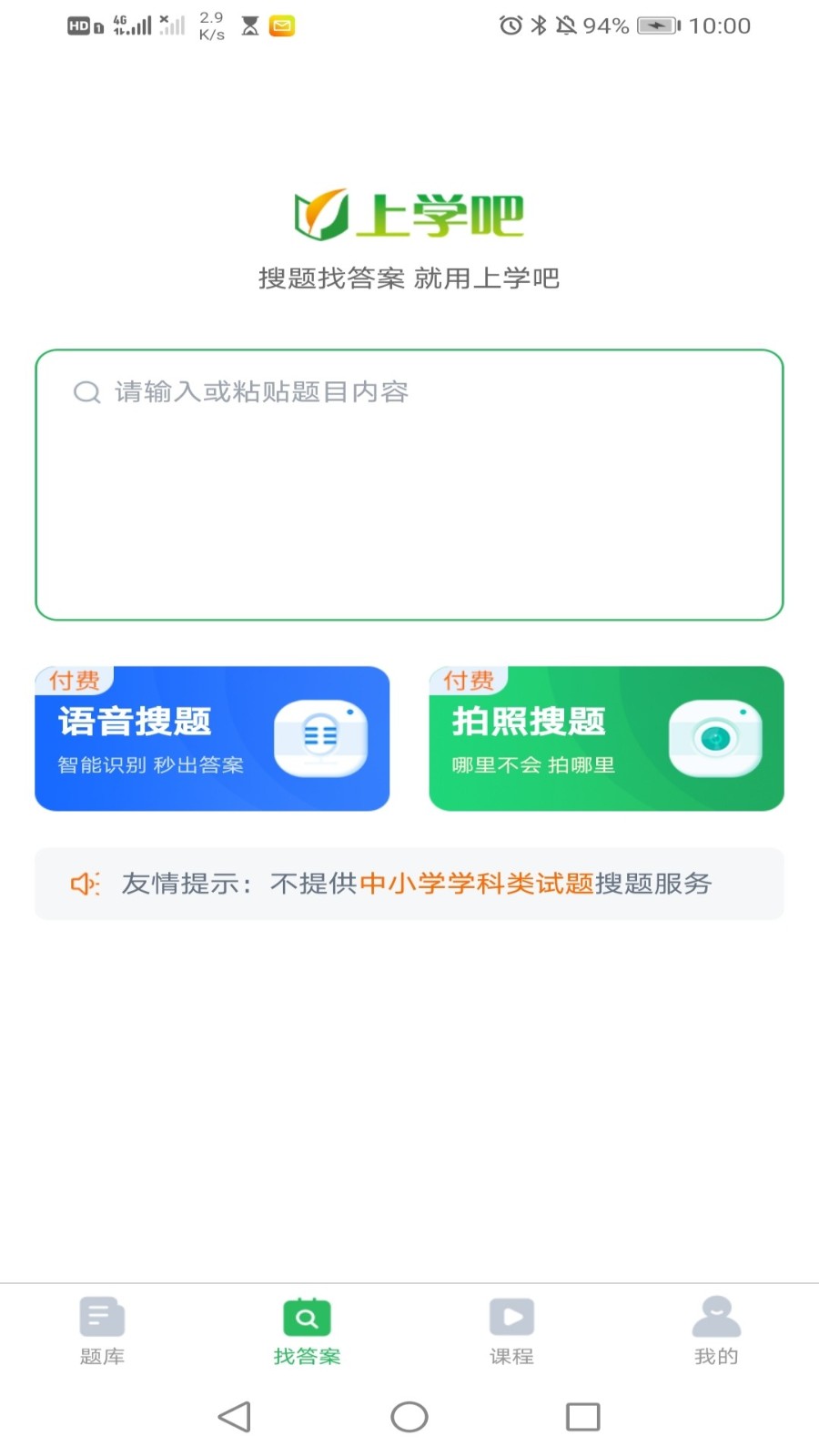The height and width of the screenshot is (1456, 819).
Task: Click the 付费 badge on the voice search card
Action: (77, 678)
